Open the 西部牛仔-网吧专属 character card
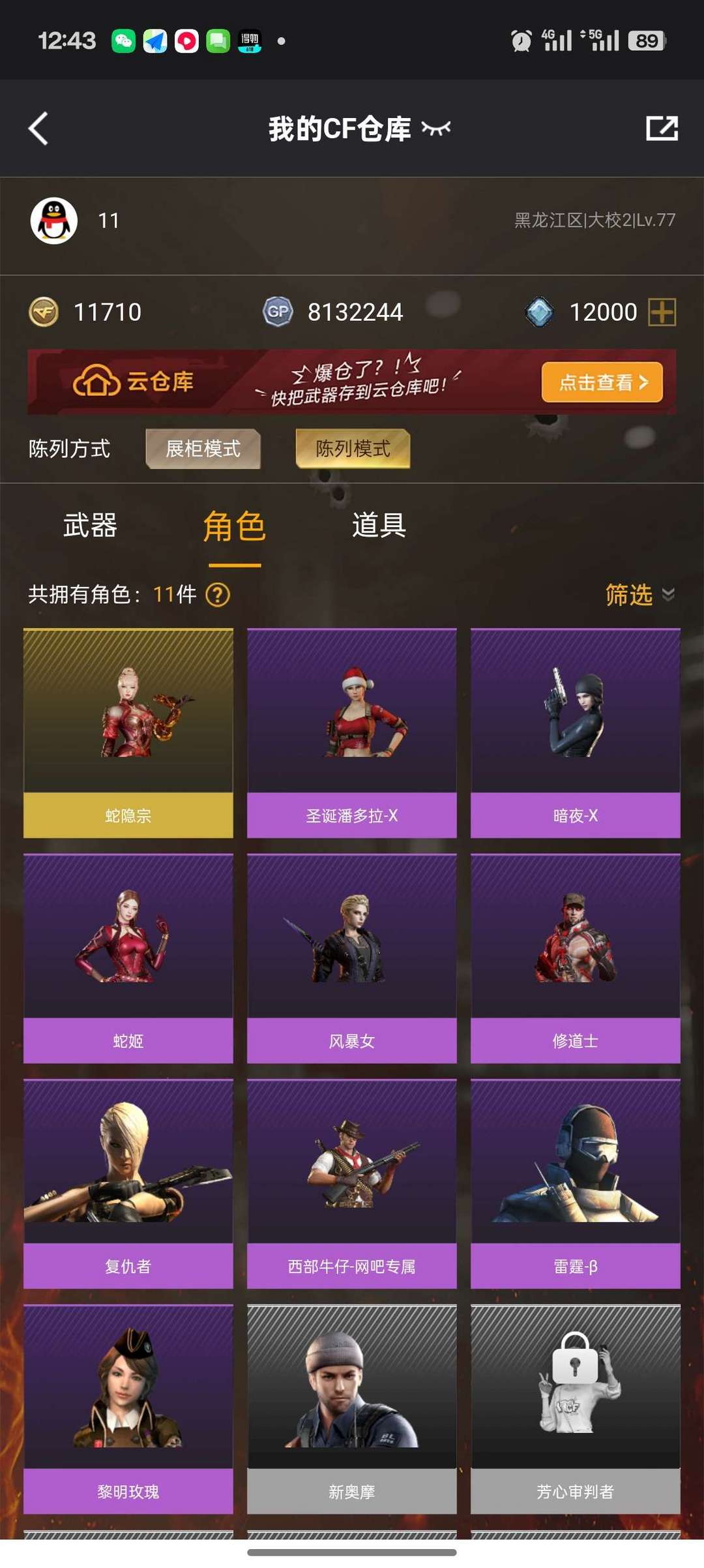This screenshot has height=1568, width=704. pos(352,1184)
